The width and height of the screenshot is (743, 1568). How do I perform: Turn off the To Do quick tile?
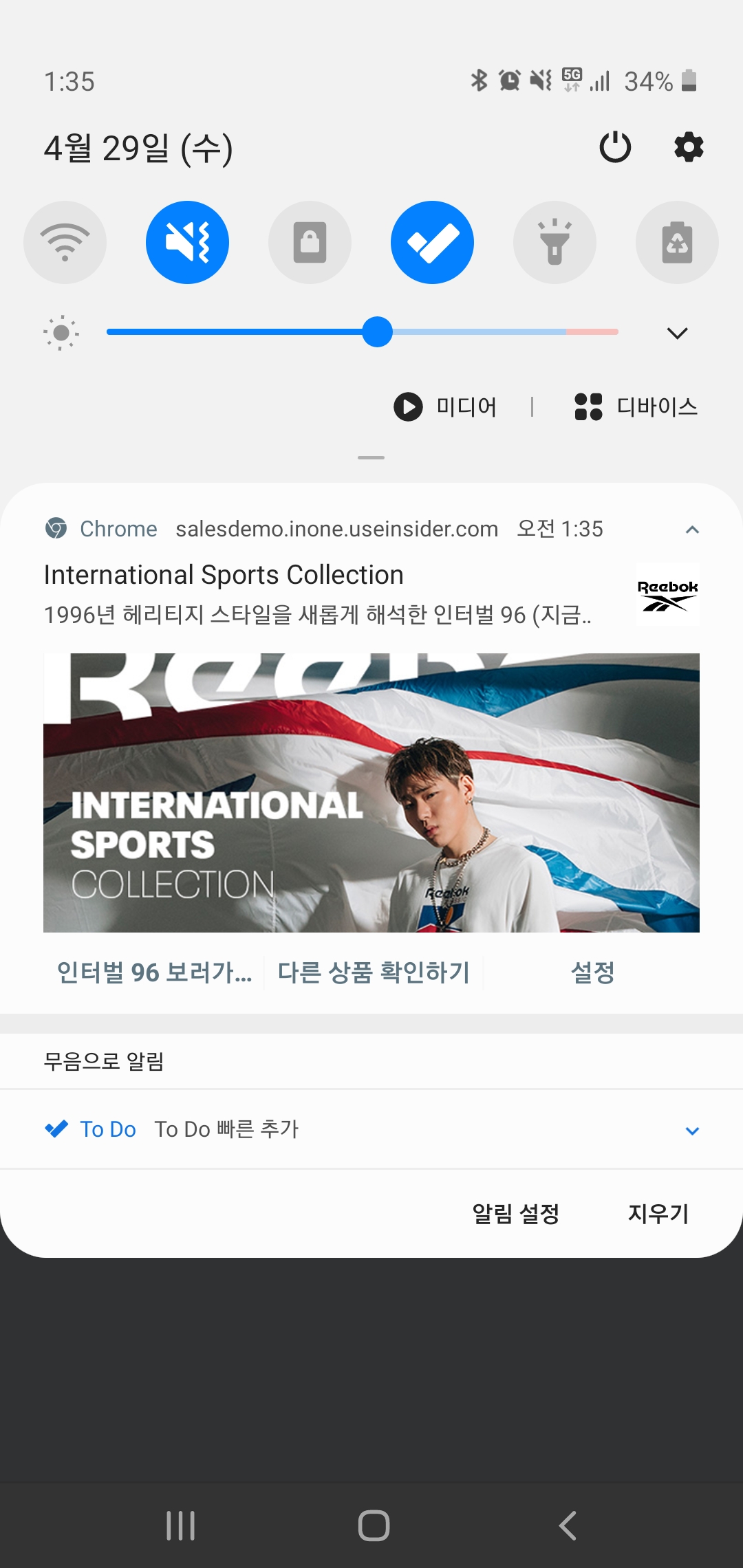pos(432,243)
